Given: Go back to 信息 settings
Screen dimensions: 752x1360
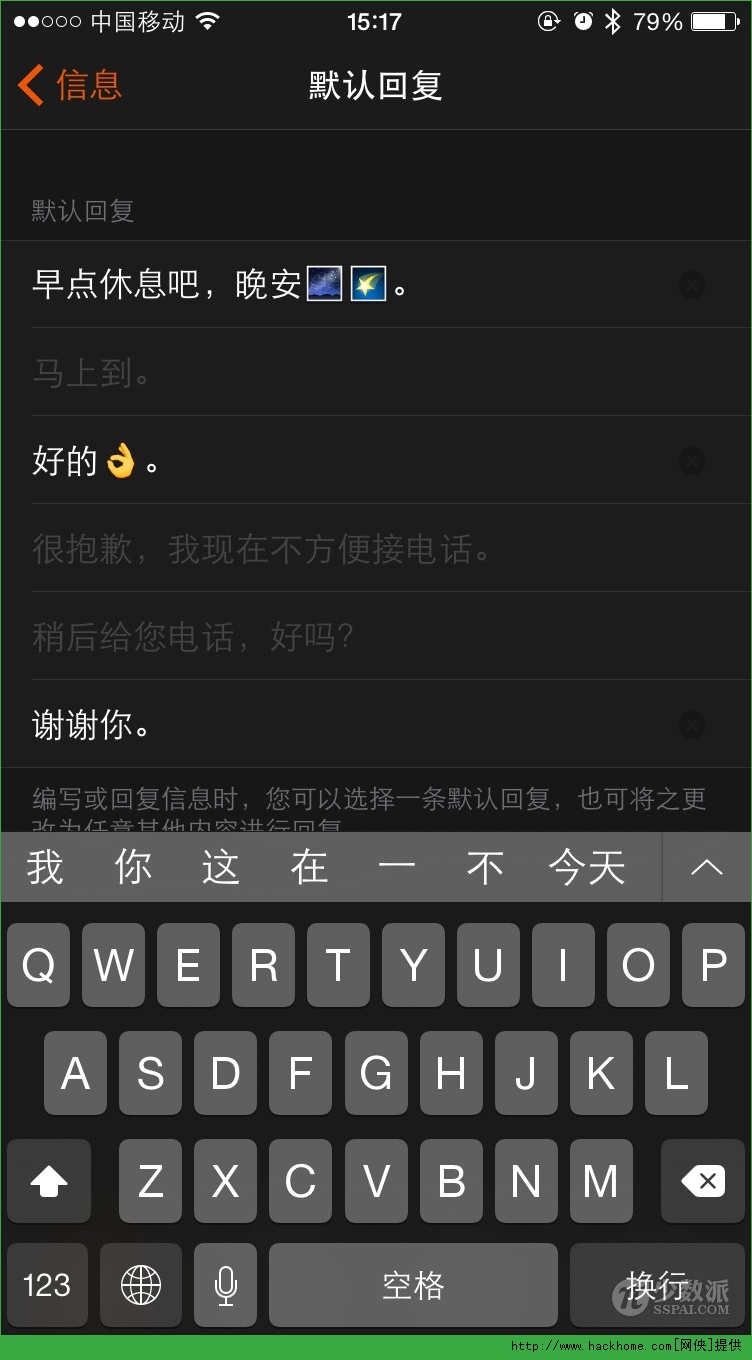Looking at the screenshot, I should coord(70,86).
